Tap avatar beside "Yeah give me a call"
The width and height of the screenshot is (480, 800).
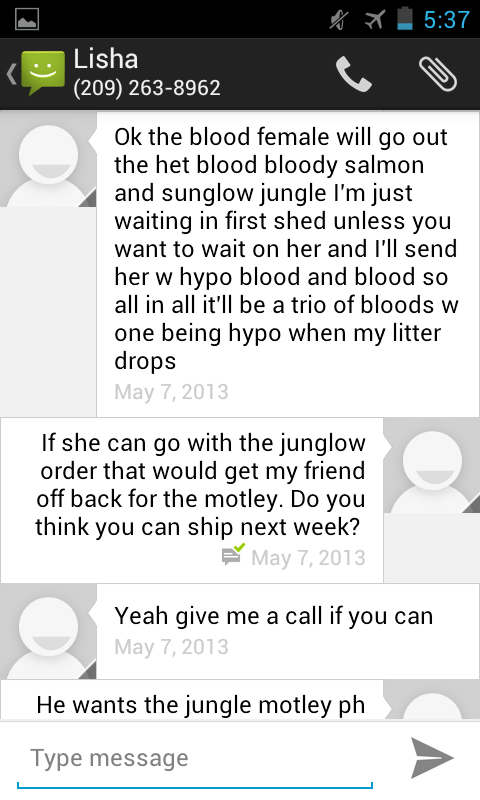[48, 632]
